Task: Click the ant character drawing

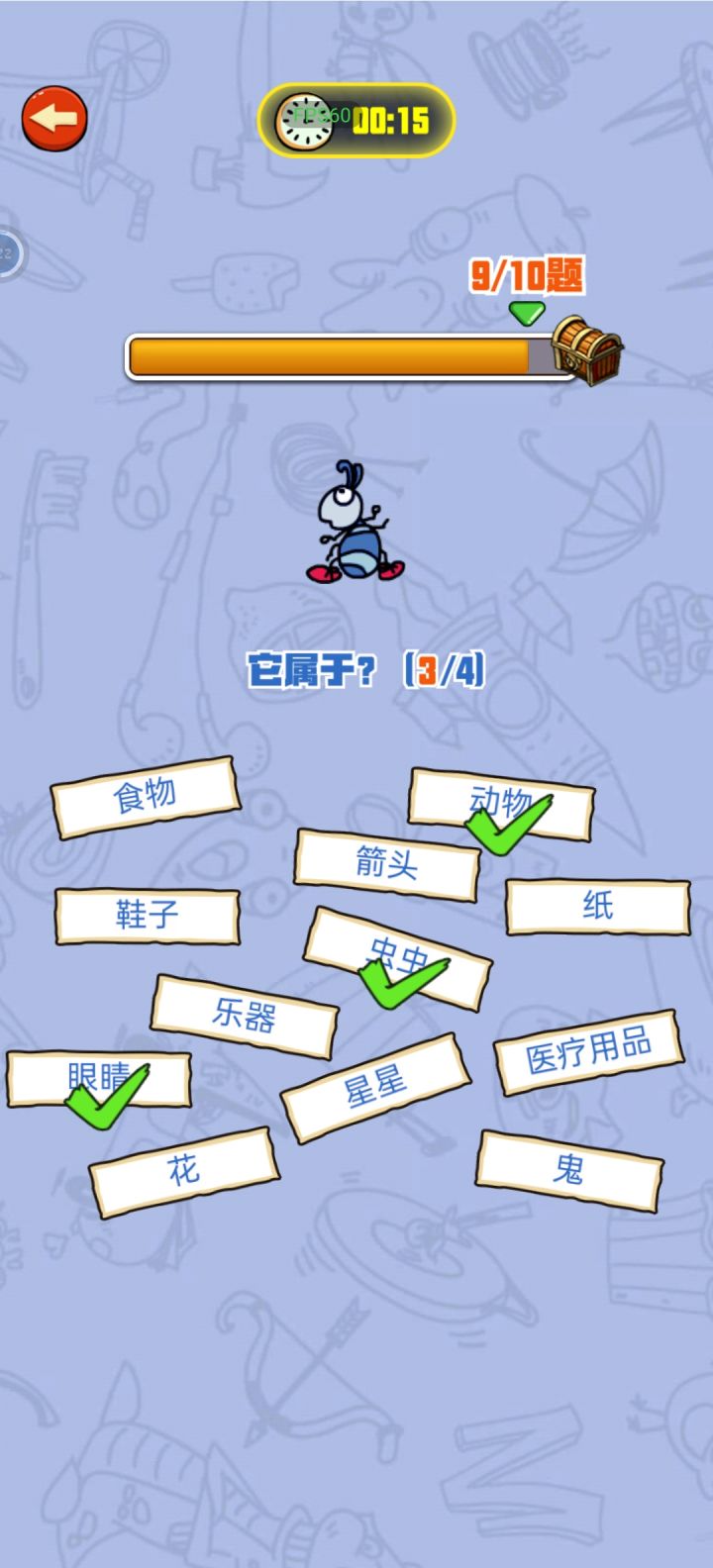Action: pyautogui.click(x=352, y=525)
